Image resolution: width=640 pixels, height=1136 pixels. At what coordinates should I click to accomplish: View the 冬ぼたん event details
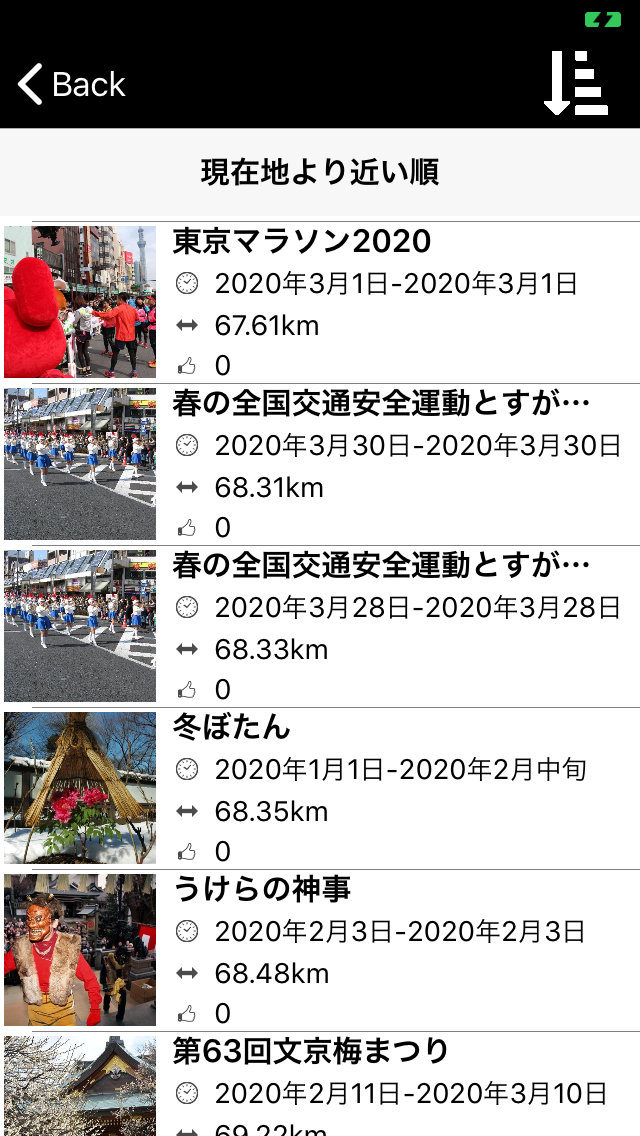pyautogui.click(x=320, y=788)
